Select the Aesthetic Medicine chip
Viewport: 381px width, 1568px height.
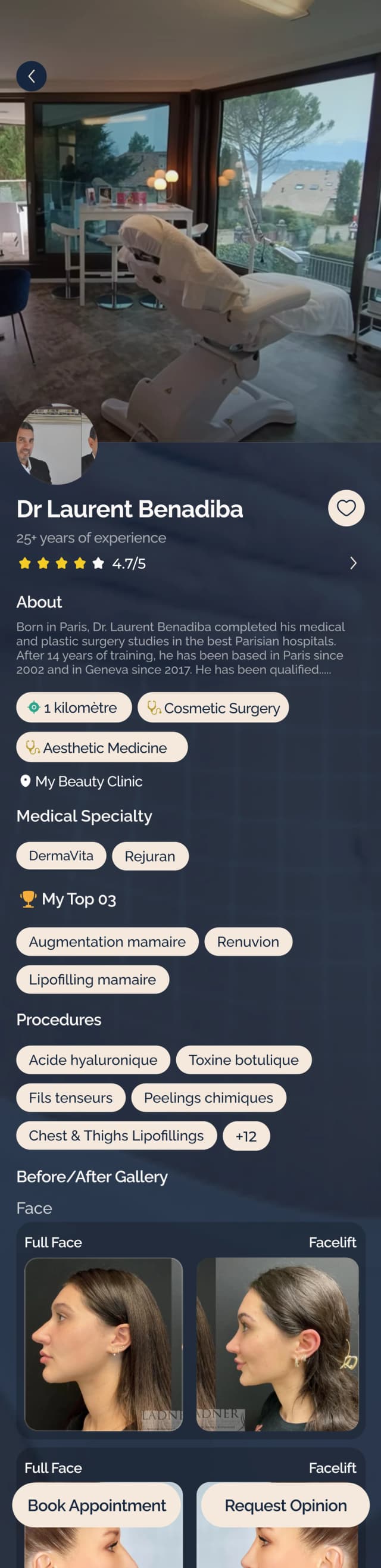coord(102,747)
